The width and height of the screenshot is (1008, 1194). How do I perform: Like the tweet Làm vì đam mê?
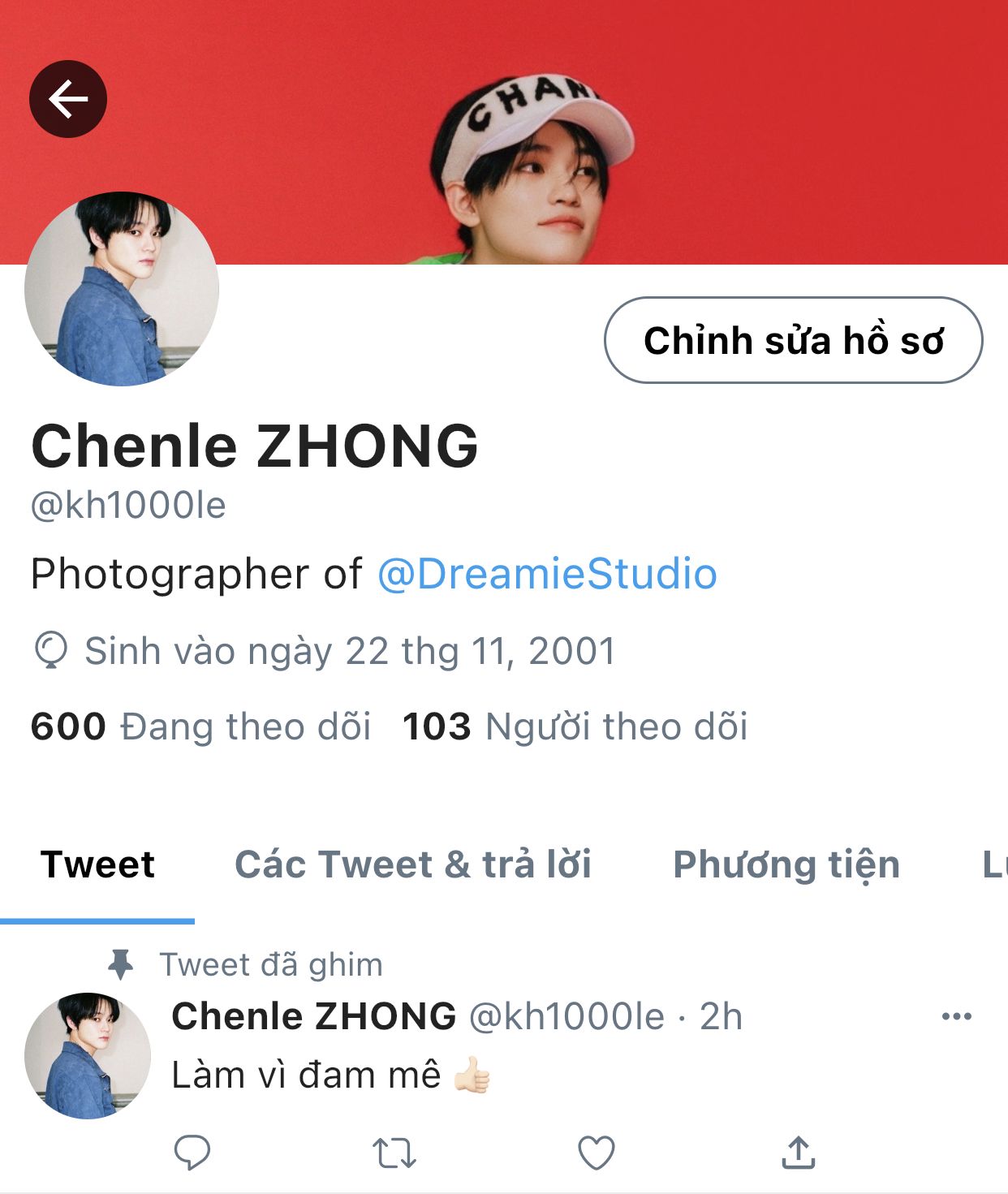(597, 1153)
